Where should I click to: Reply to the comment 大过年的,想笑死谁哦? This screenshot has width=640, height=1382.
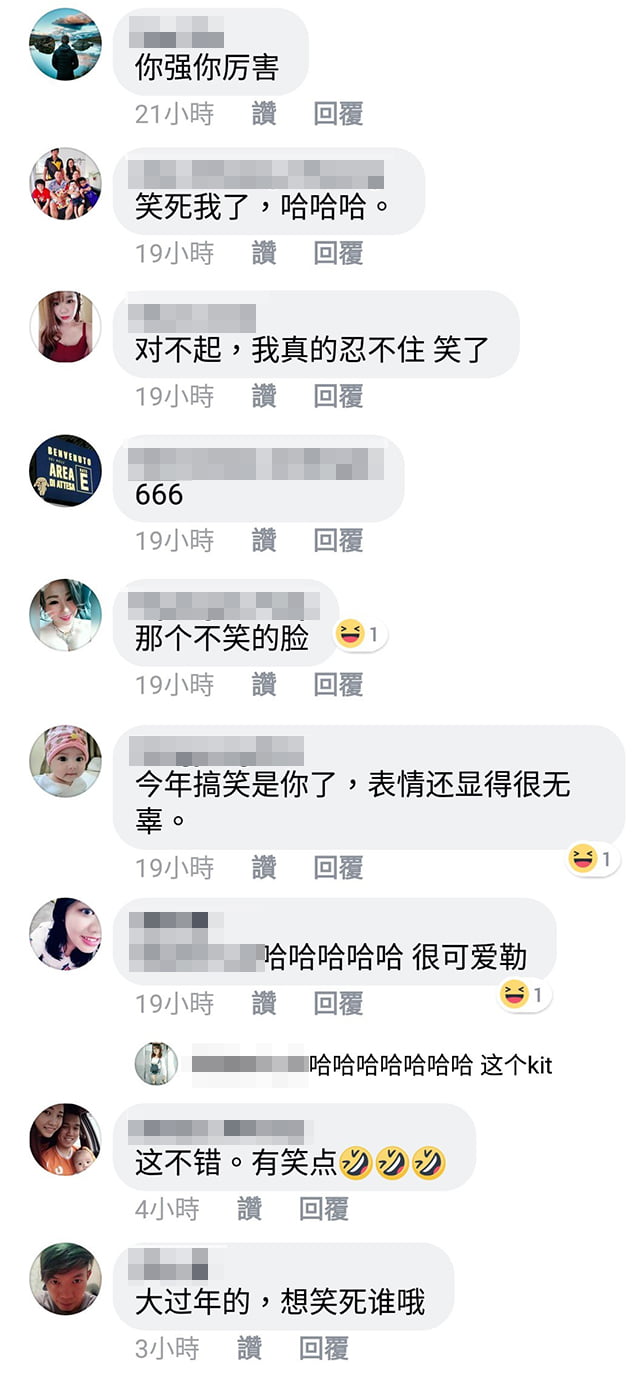pos(324,1349)
